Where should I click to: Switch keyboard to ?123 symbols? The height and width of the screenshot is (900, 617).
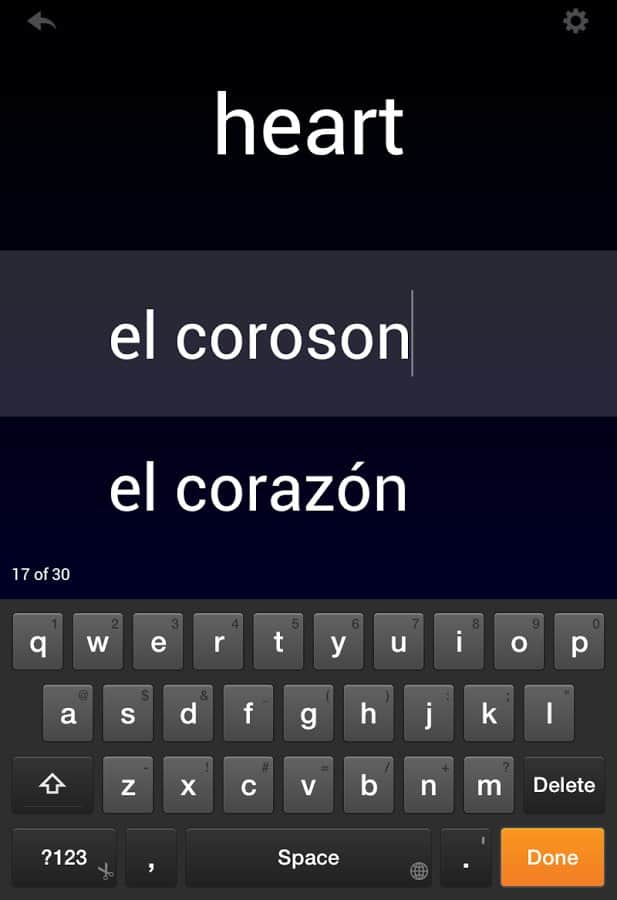(64, 857)
